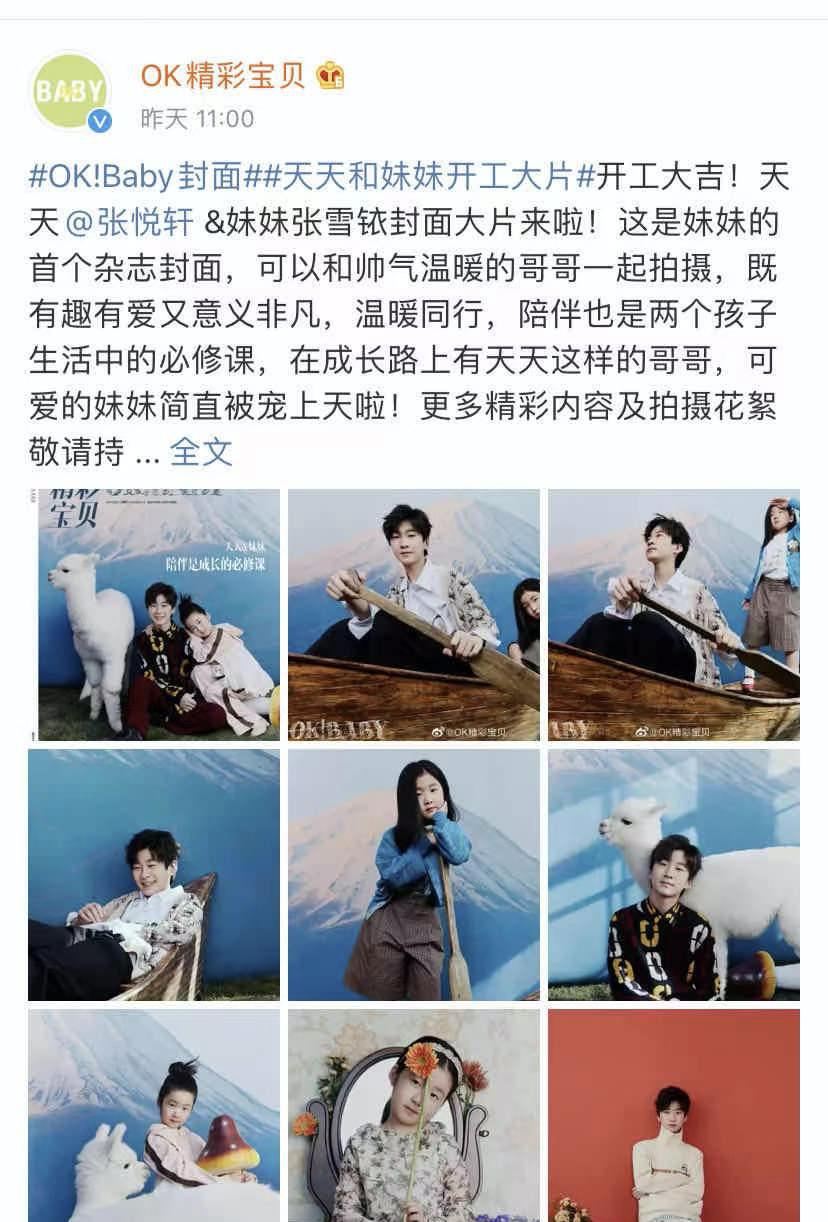Viewport: 828px width, 1222px height.
Task: View photo of boy rowing with girl standing
Action: tap(674, 615)
